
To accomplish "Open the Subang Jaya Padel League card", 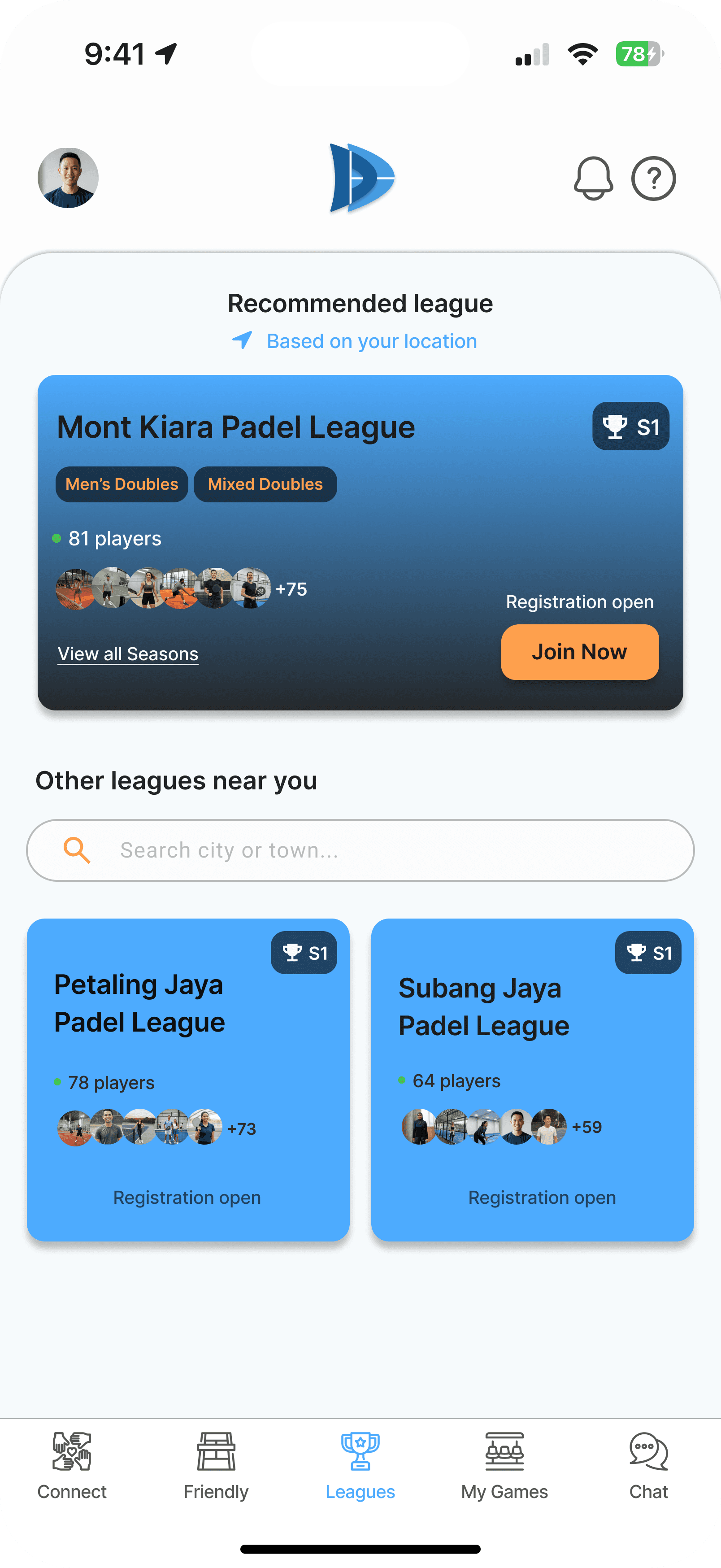I will click(x=532, y=1079).
